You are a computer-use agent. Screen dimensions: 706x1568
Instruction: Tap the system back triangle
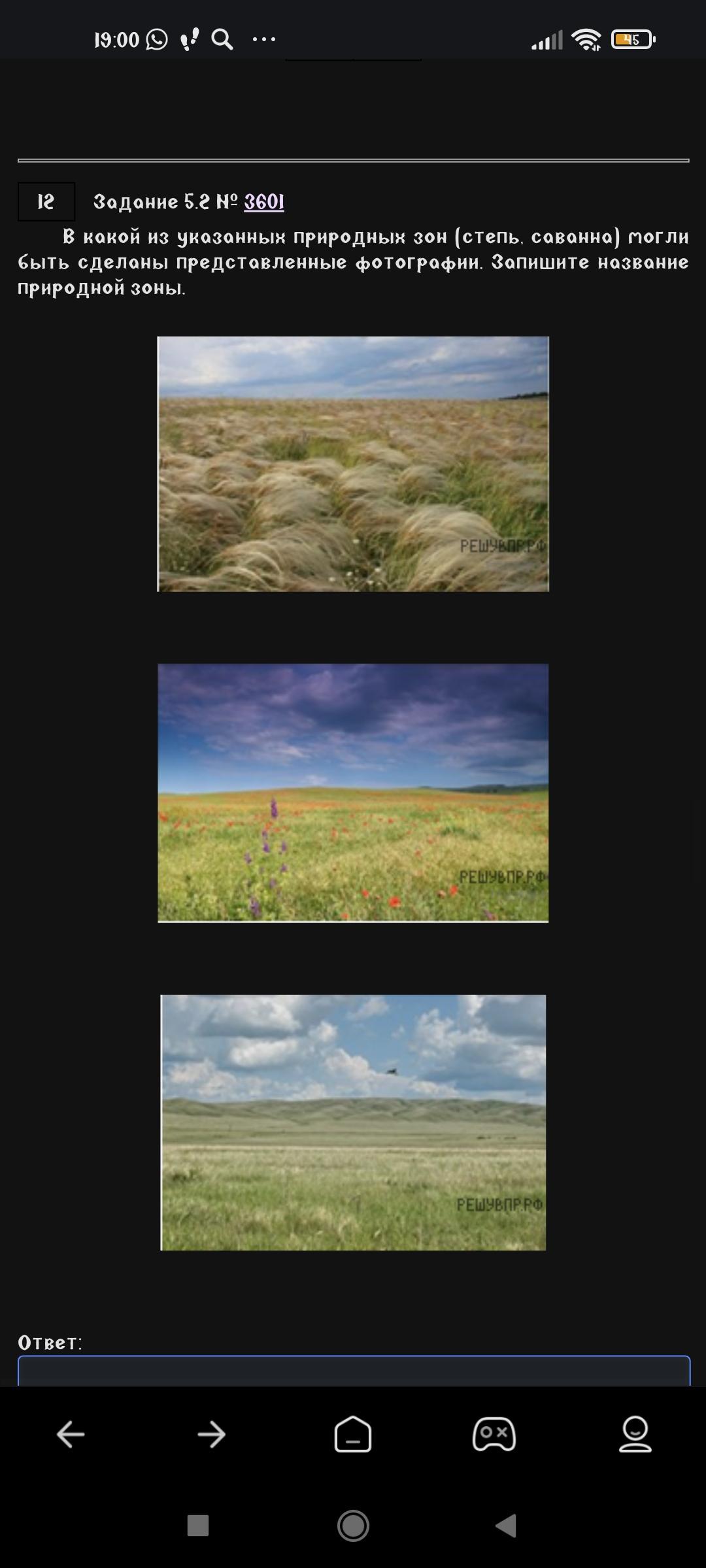coord(506,1526)
